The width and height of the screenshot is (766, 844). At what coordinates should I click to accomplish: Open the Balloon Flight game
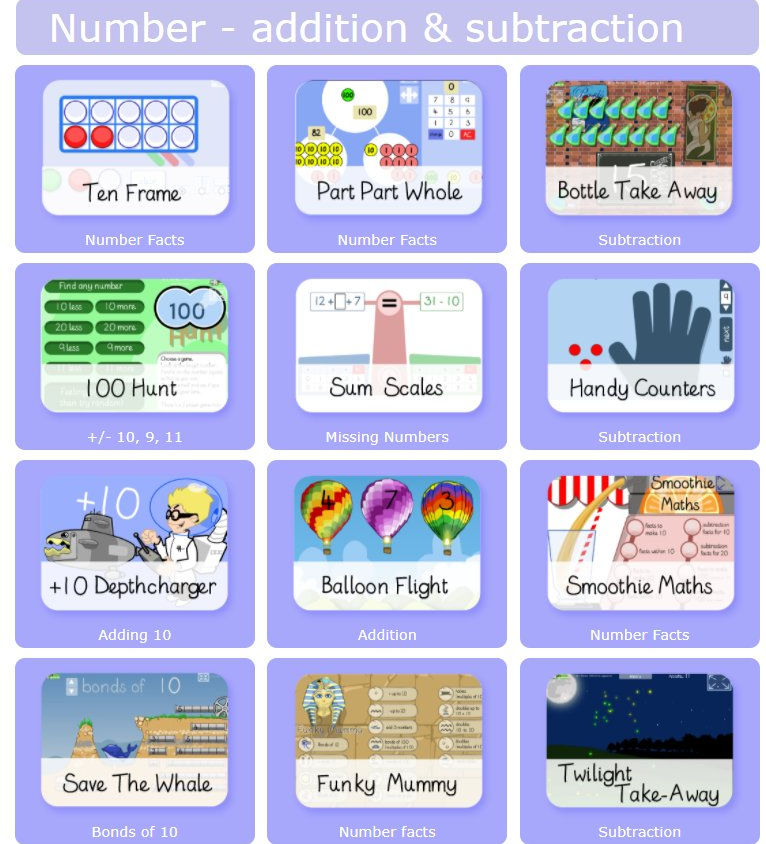[x=388, y=543]
